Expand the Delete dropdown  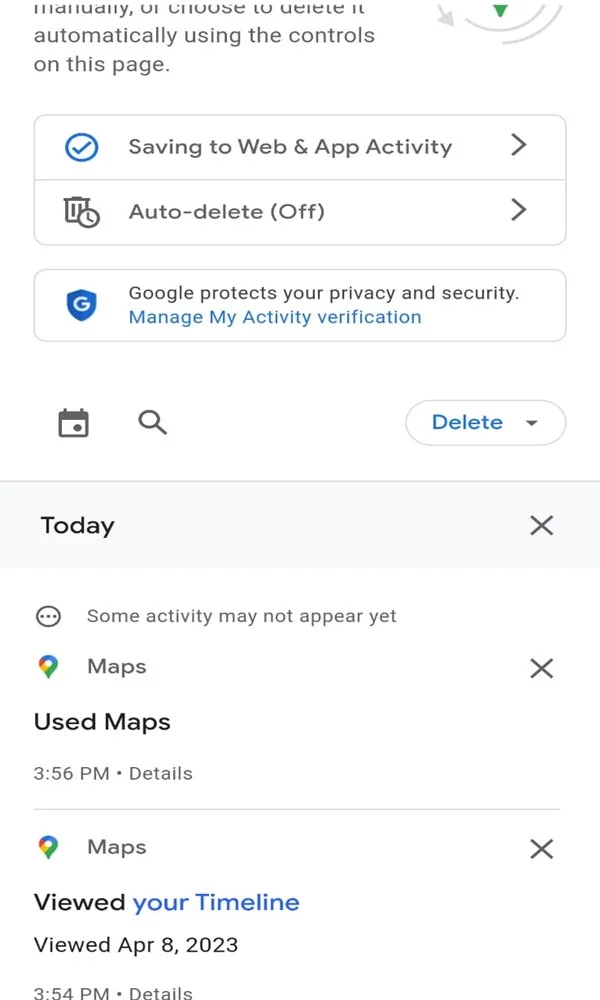coord(485,422)
